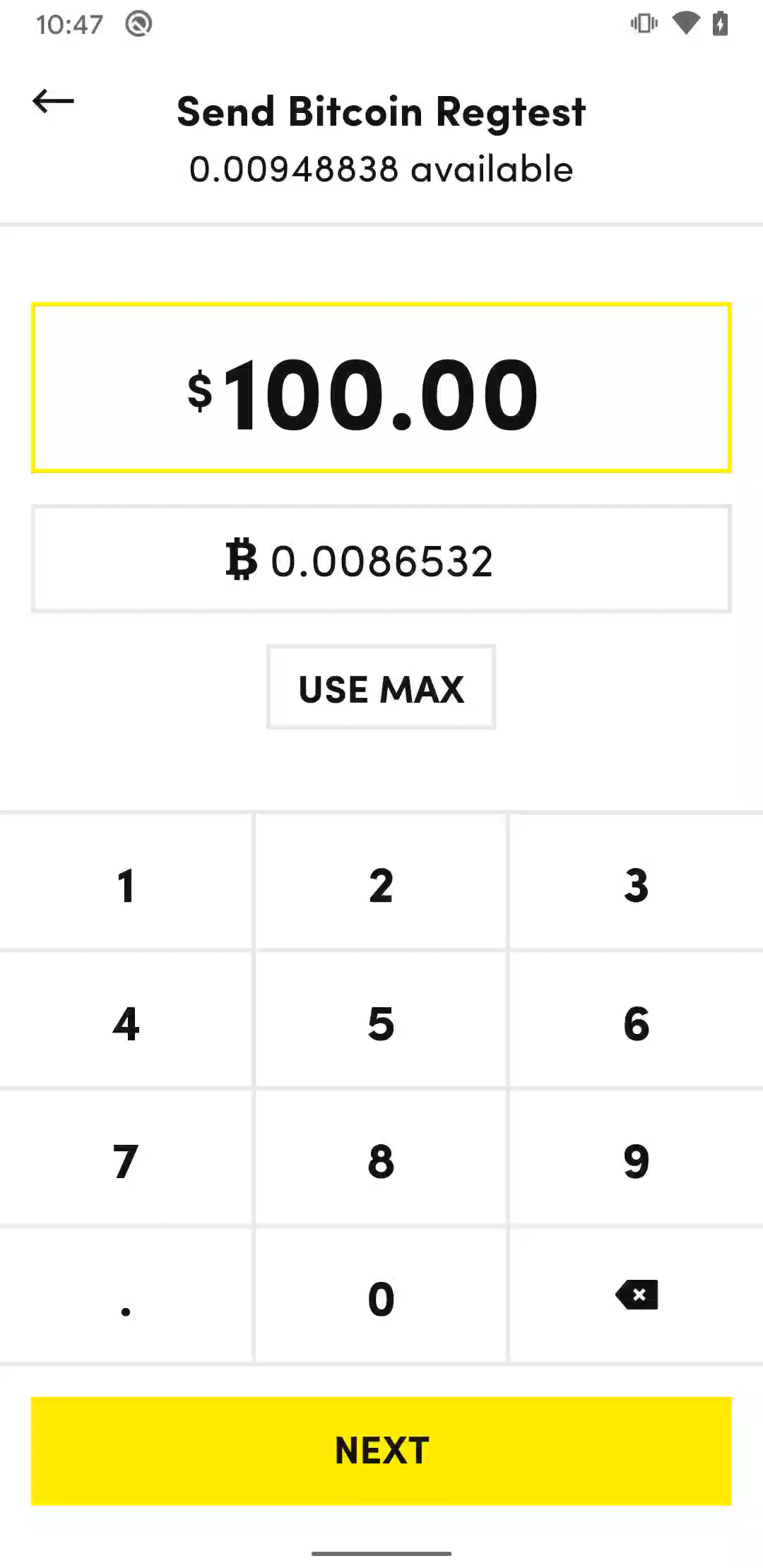Continue with the NEXT button
The width and height of the screenshot is (763, 1568).
[x=381, y=1450]
